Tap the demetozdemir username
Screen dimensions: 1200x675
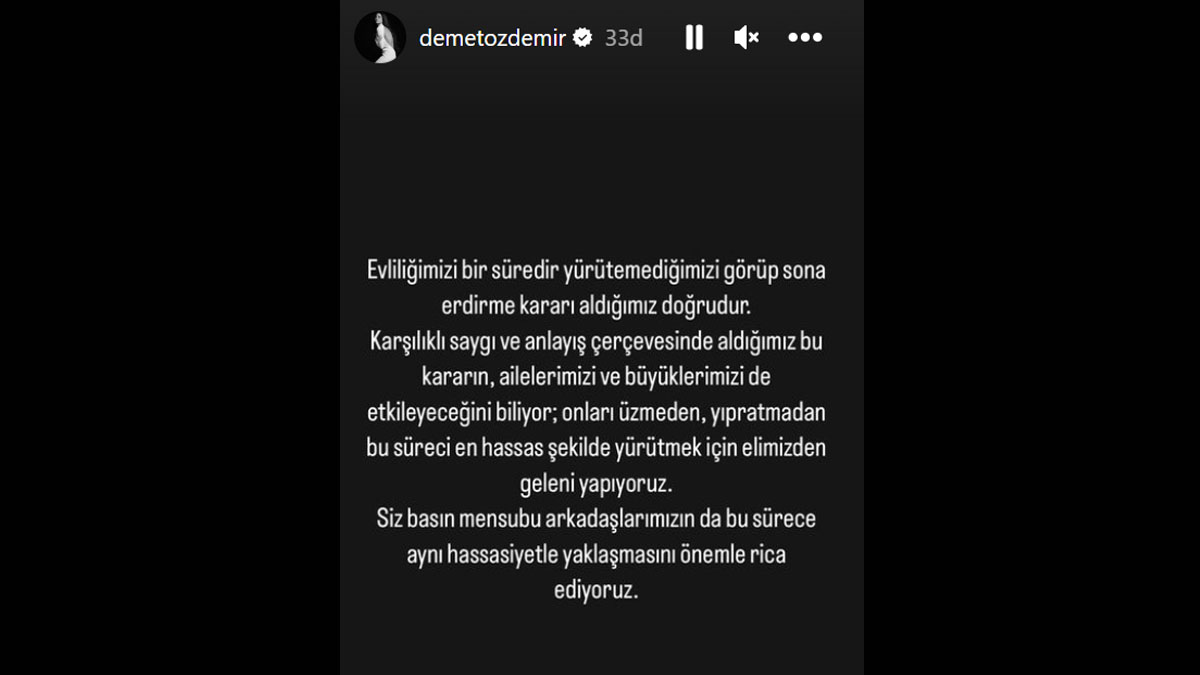click(x=492, y=38)
